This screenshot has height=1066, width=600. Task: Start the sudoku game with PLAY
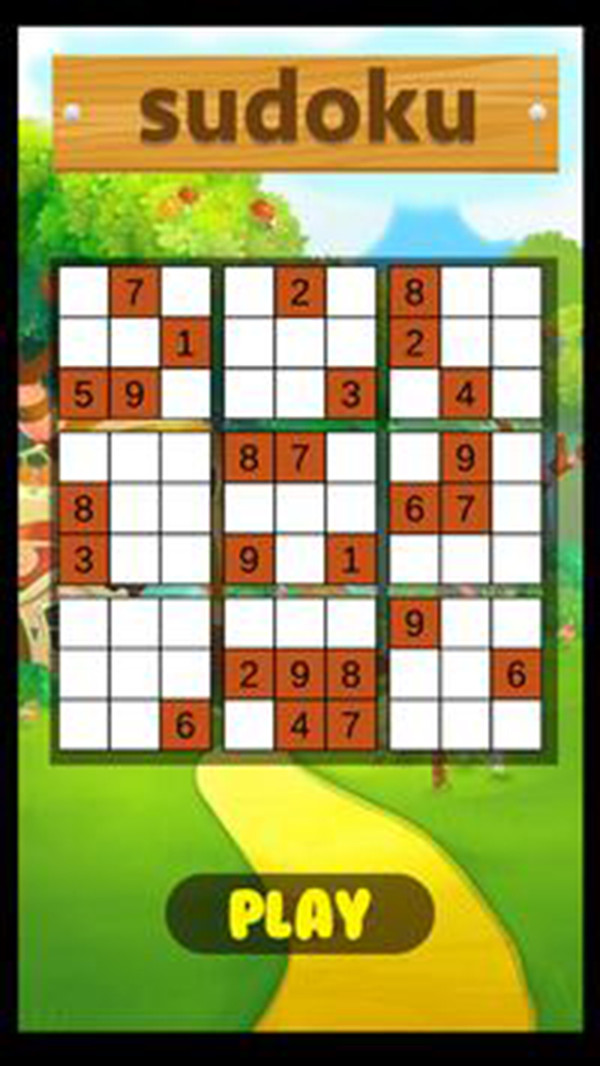pos(299,913)
